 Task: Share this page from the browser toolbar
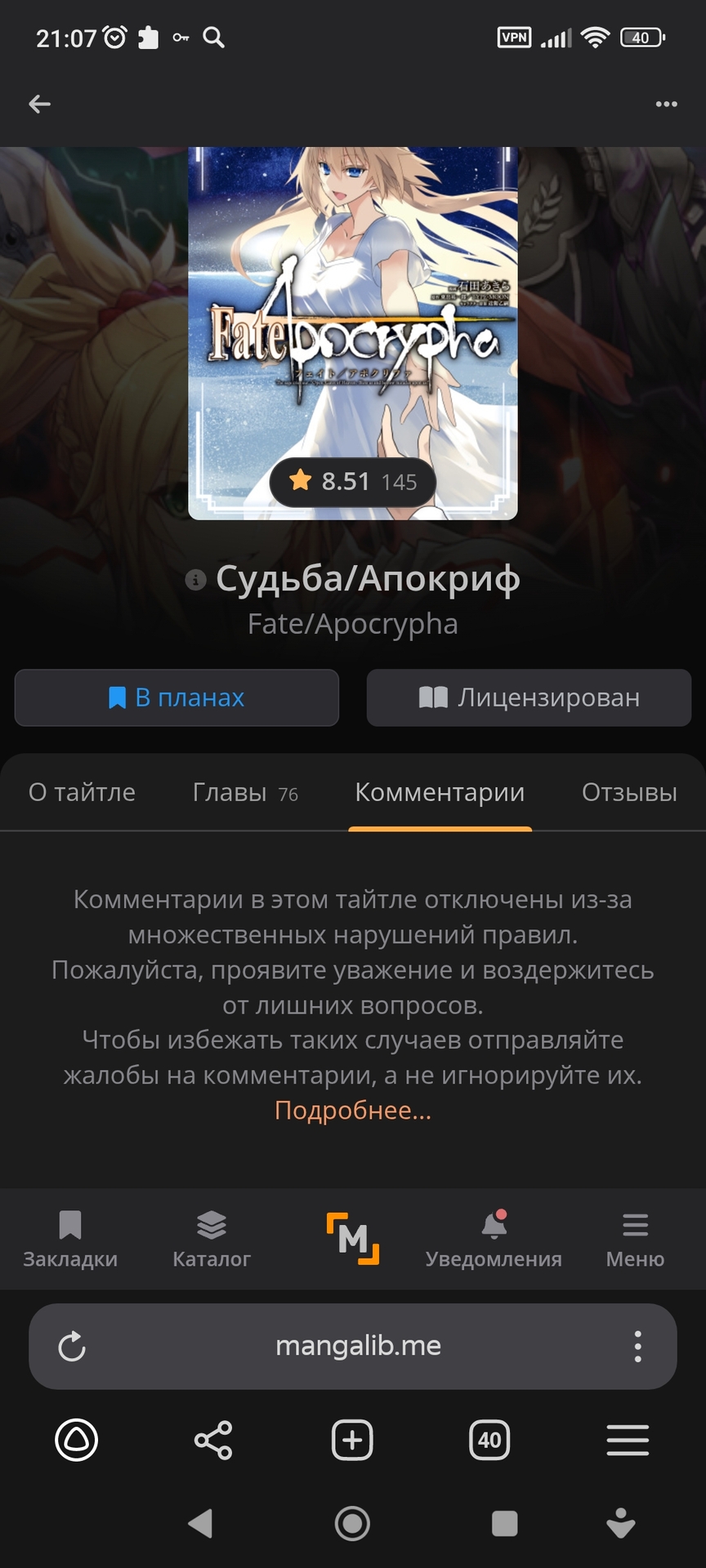point(213,1440)
